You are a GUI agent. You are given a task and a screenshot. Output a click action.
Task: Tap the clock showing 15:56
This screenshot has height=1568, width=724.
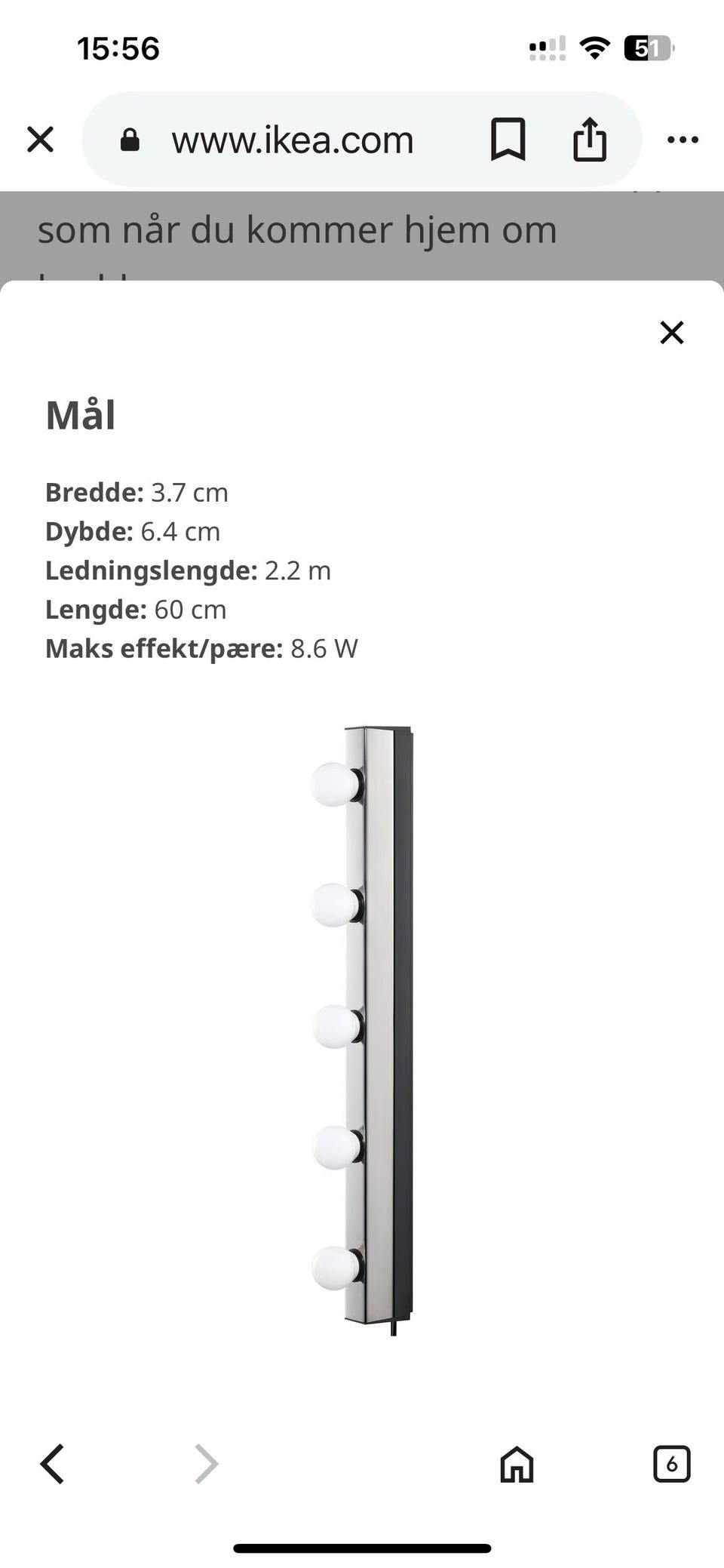[118, 48]
